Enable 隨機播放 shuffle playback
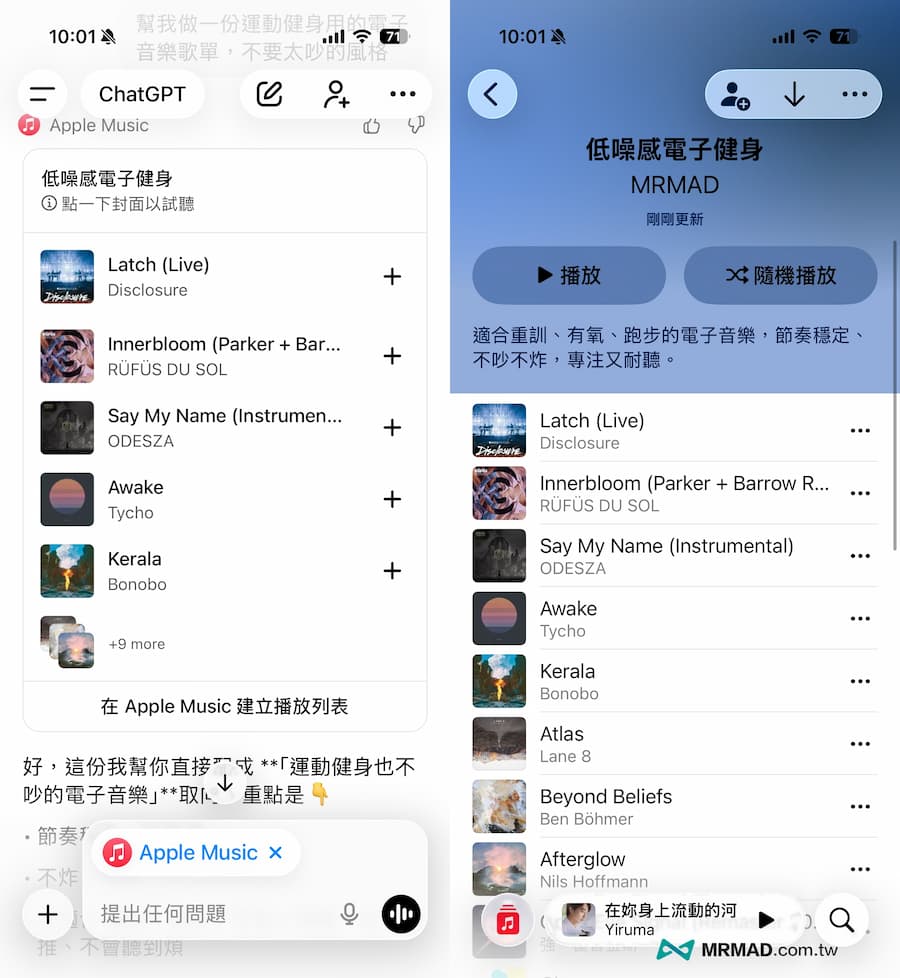The width and height of the screenshot is (900, 978). (x=780, y=276)
